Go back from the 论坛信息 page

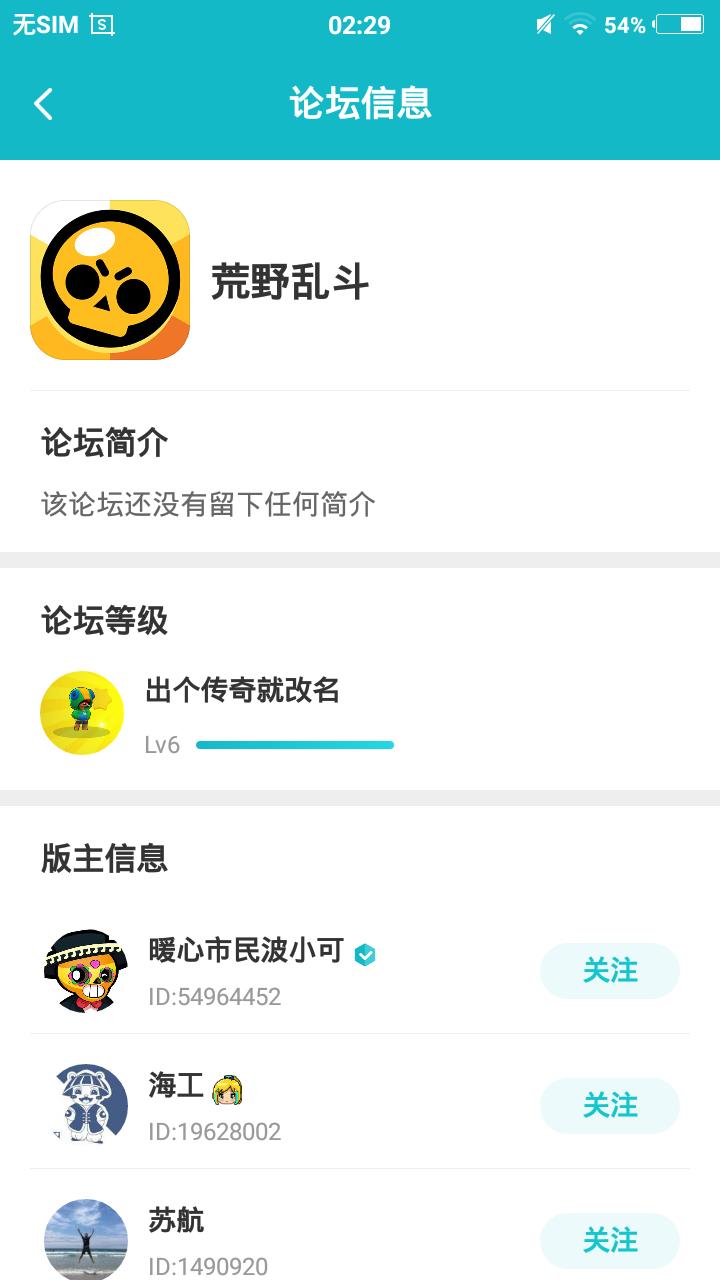43,104
